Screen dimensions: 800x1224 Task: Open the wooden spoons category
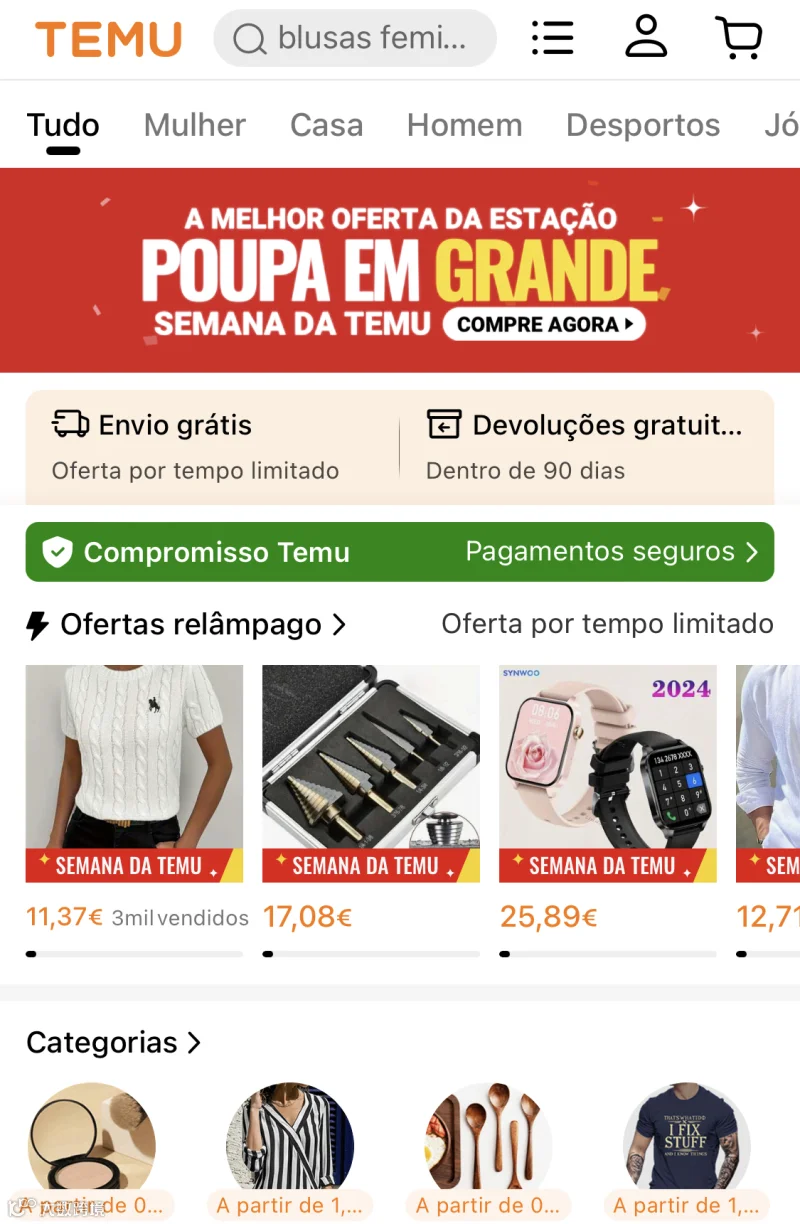click(x=488, y=1150)
